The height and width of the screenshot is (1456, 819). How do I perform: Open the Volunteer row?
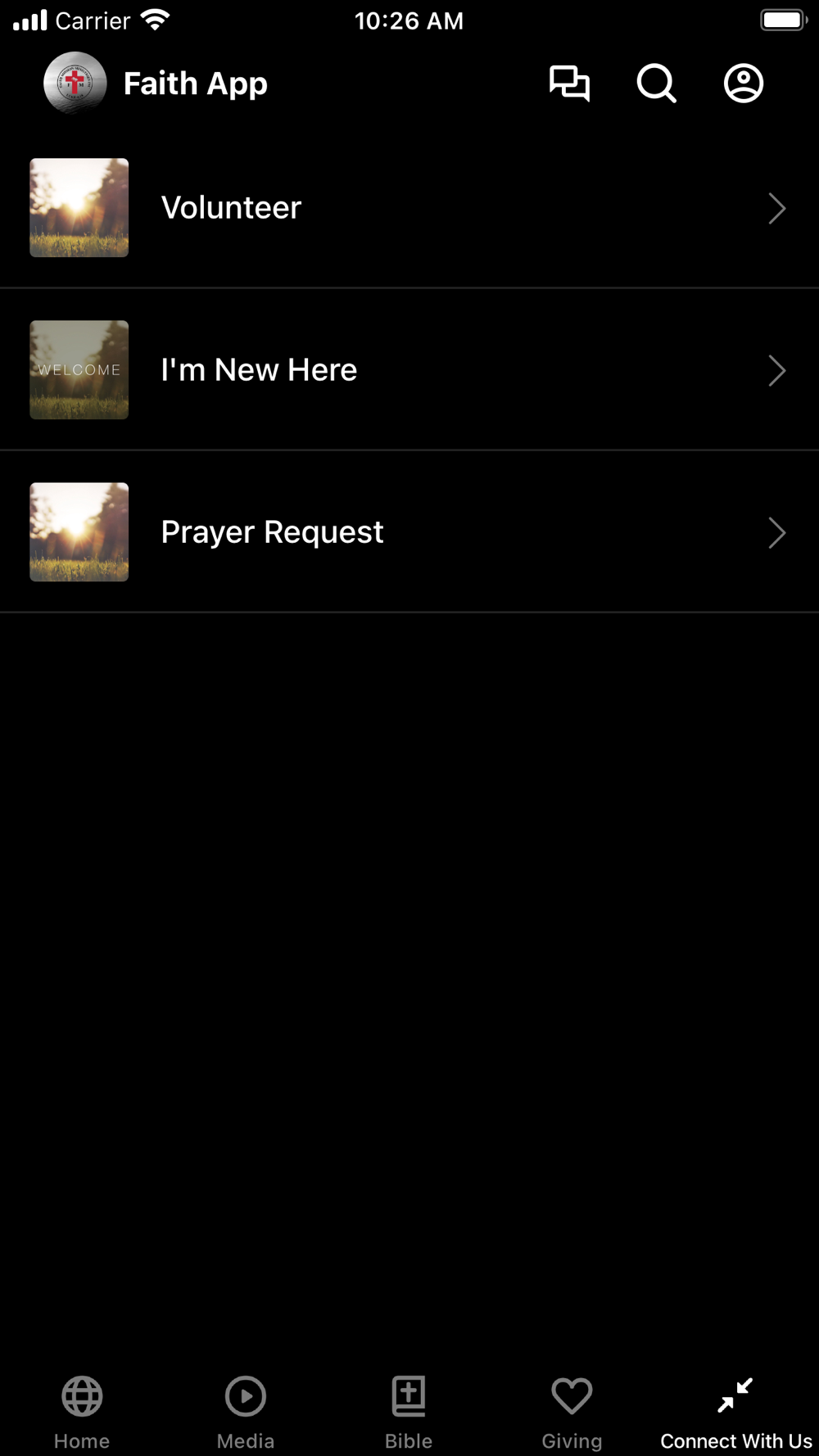point(409,208)
